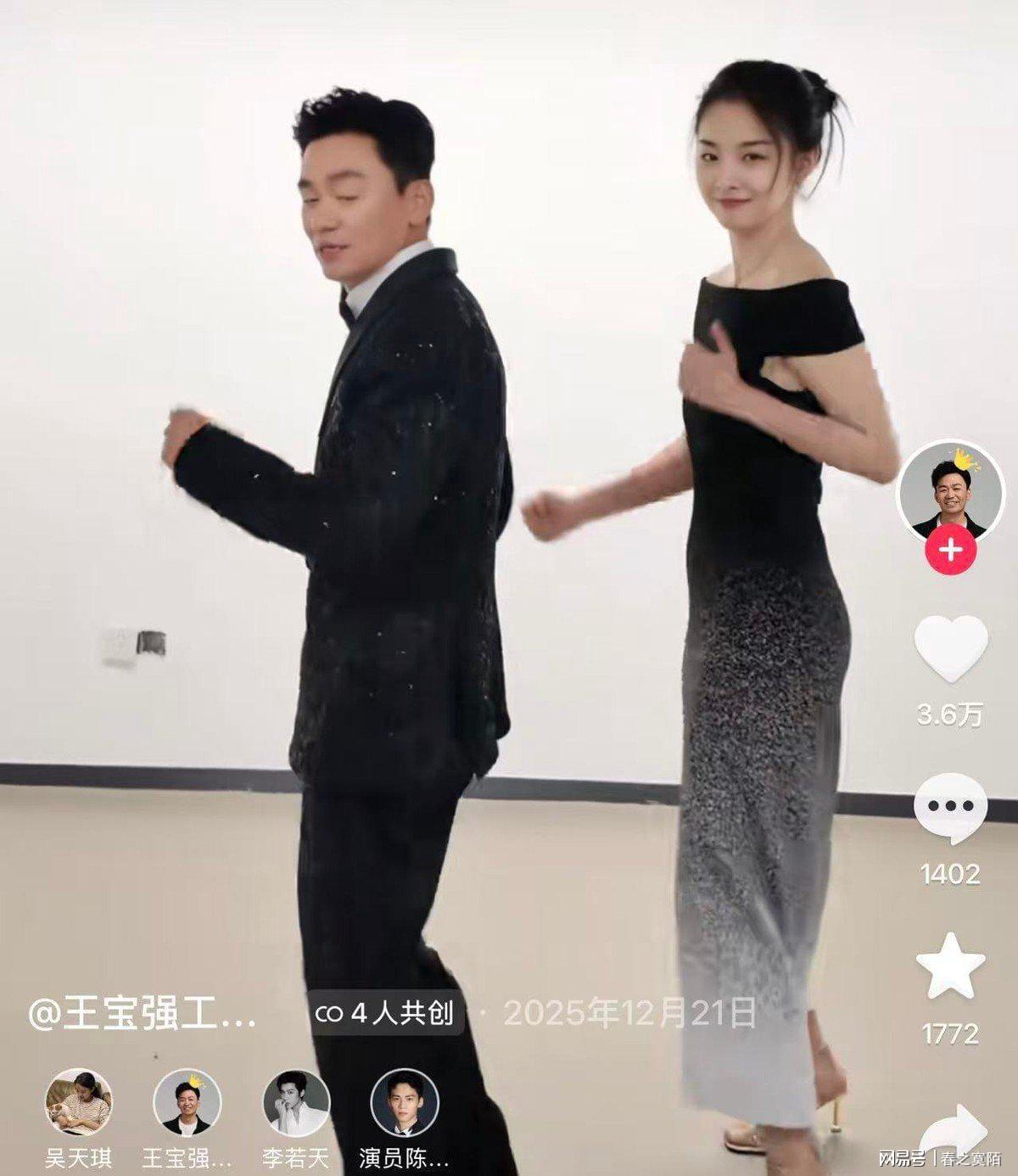
Task: Open the comments on this video
Action: tap(950, 809)
